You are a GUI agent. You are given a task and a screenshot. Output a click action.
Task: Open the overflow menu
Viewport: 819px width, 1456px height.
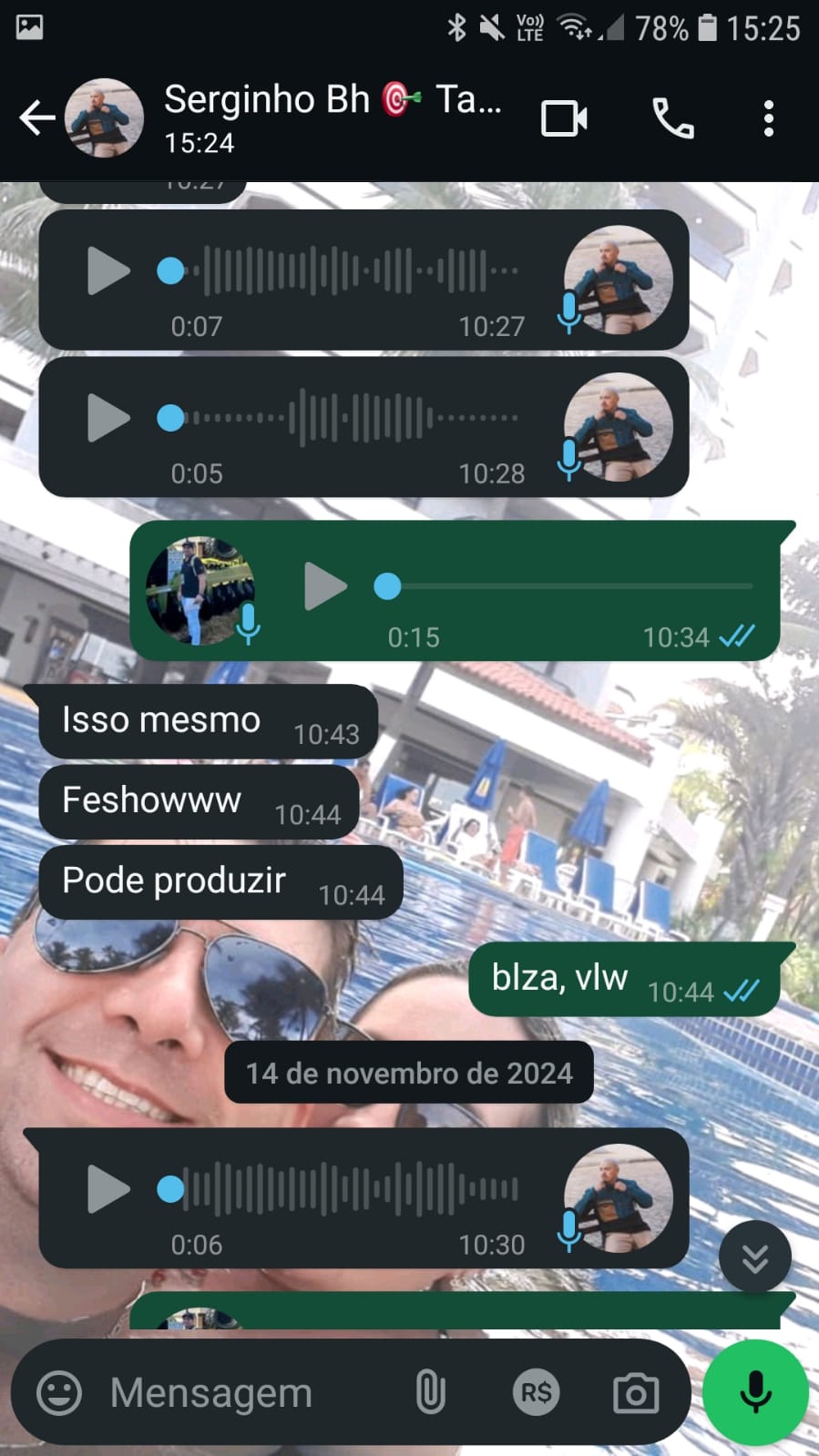click(x=768, y=119)
